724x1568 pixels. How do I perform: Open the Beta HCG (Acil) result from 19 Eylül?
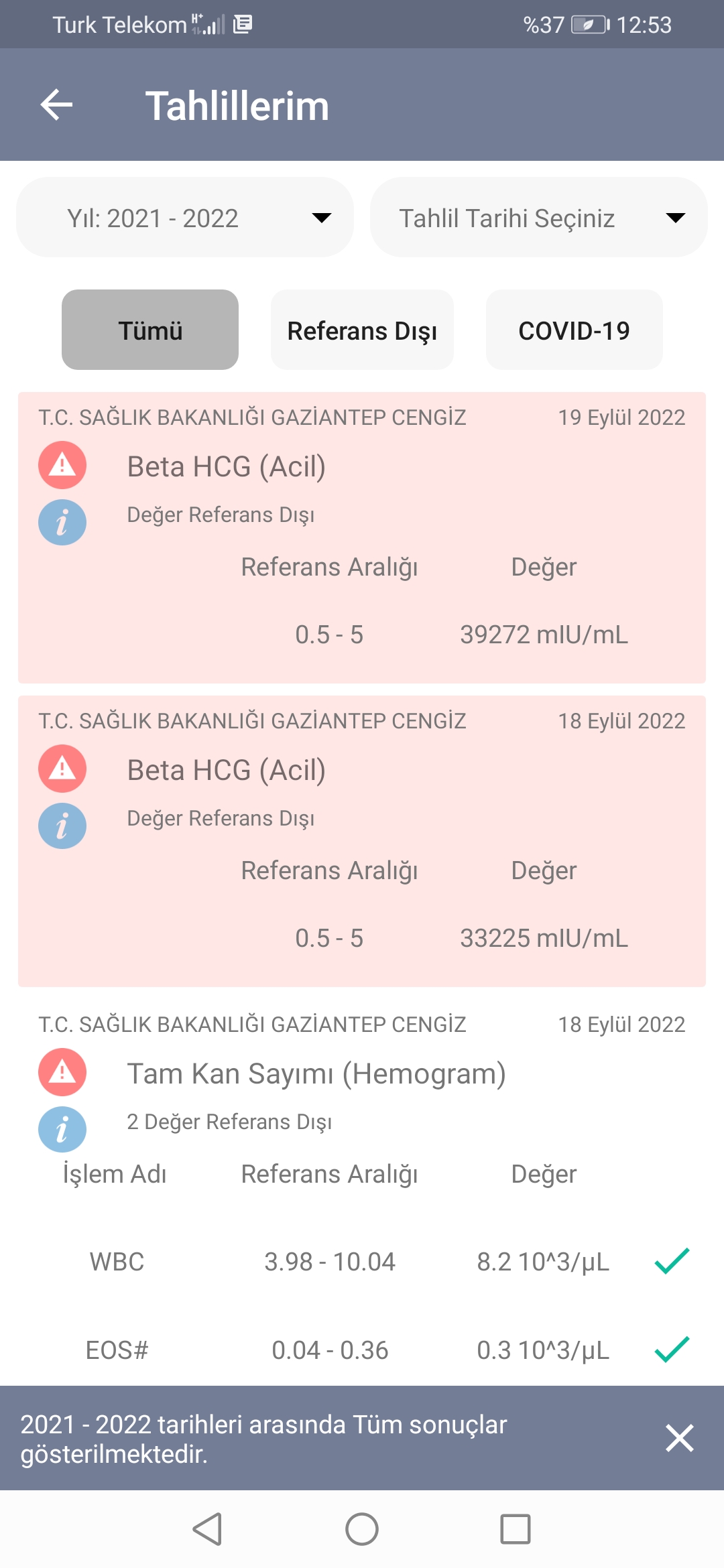click(228, 467)
